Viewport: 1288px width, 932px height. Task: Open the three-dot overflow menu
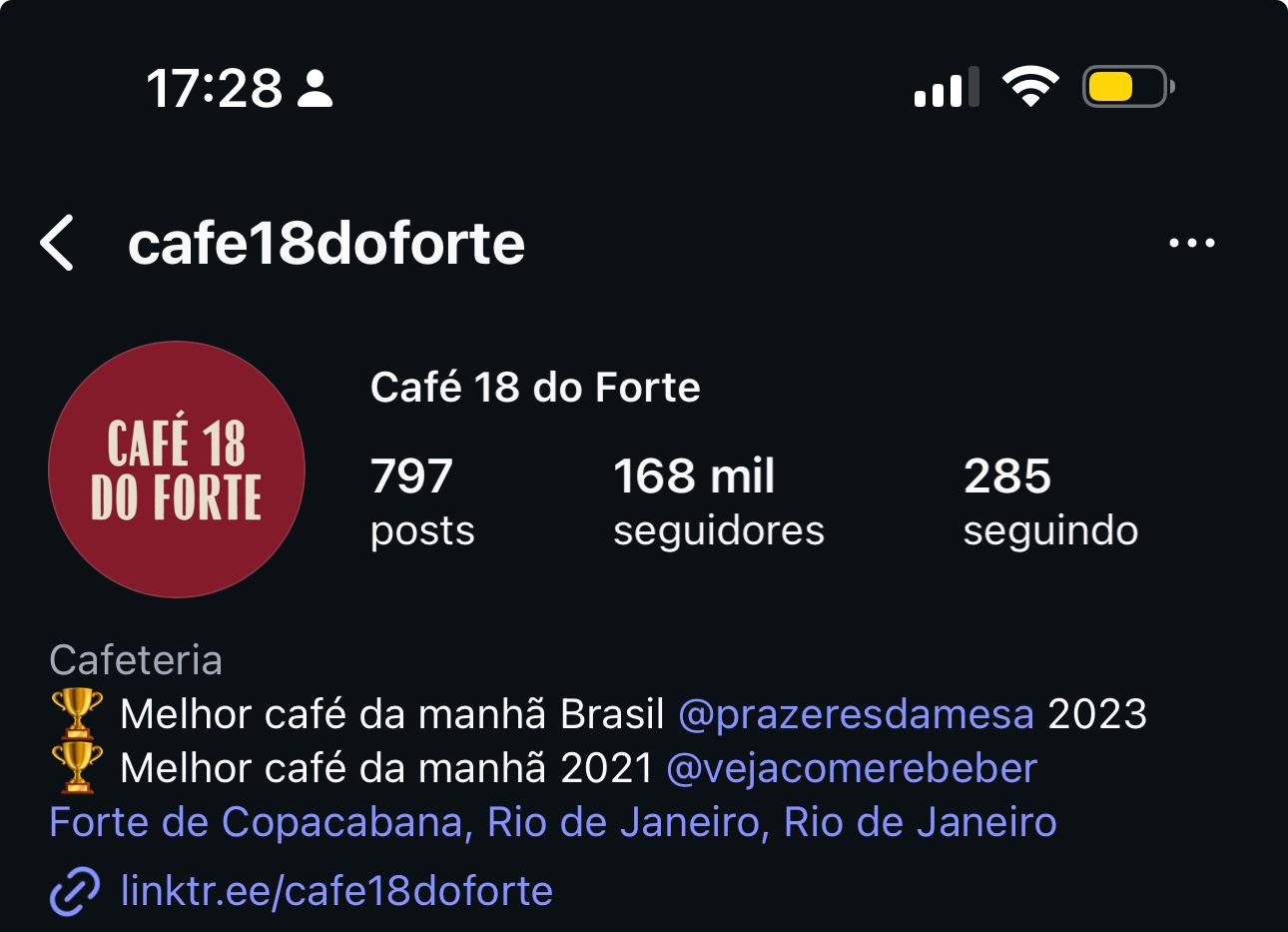coord(1191,243)
